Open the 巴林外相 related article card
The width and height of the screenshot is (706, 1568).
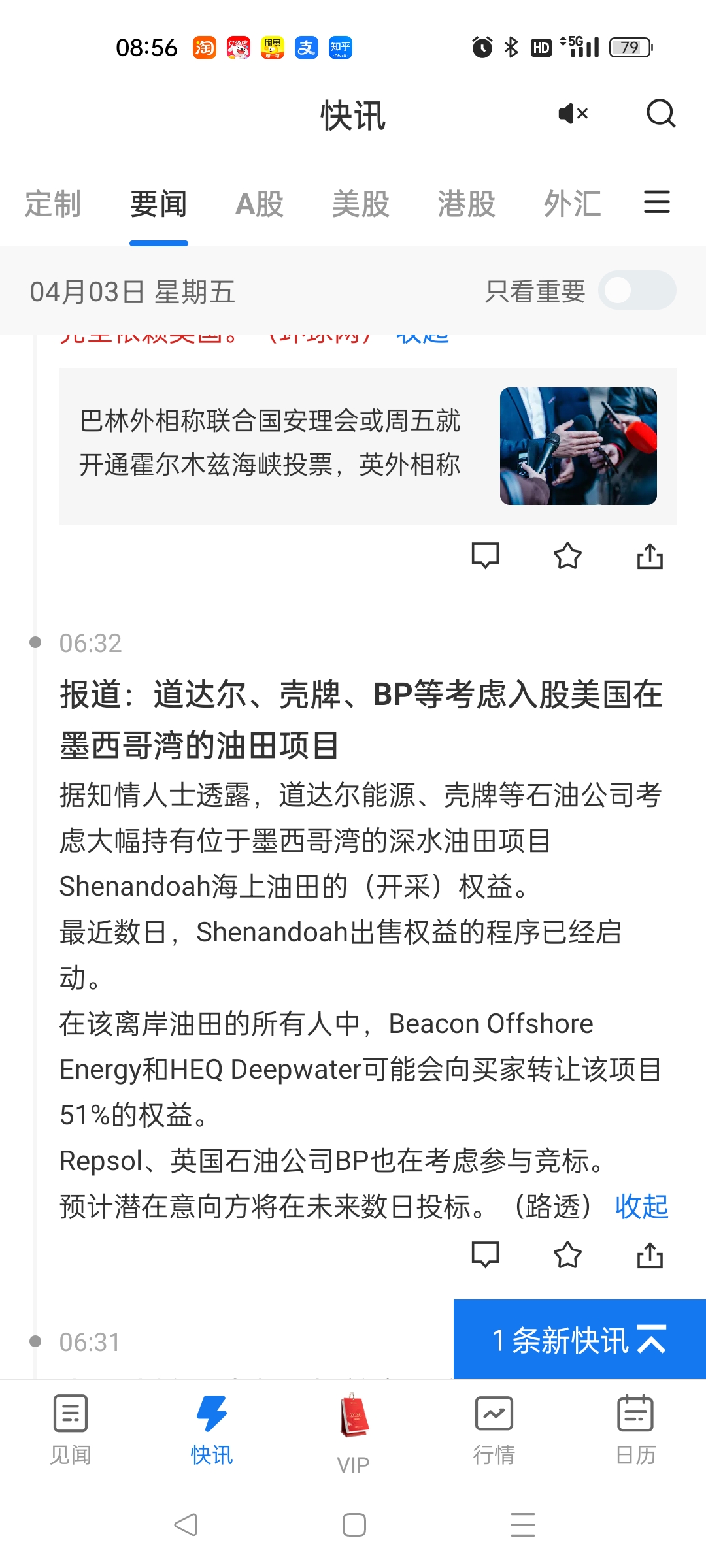367,446
